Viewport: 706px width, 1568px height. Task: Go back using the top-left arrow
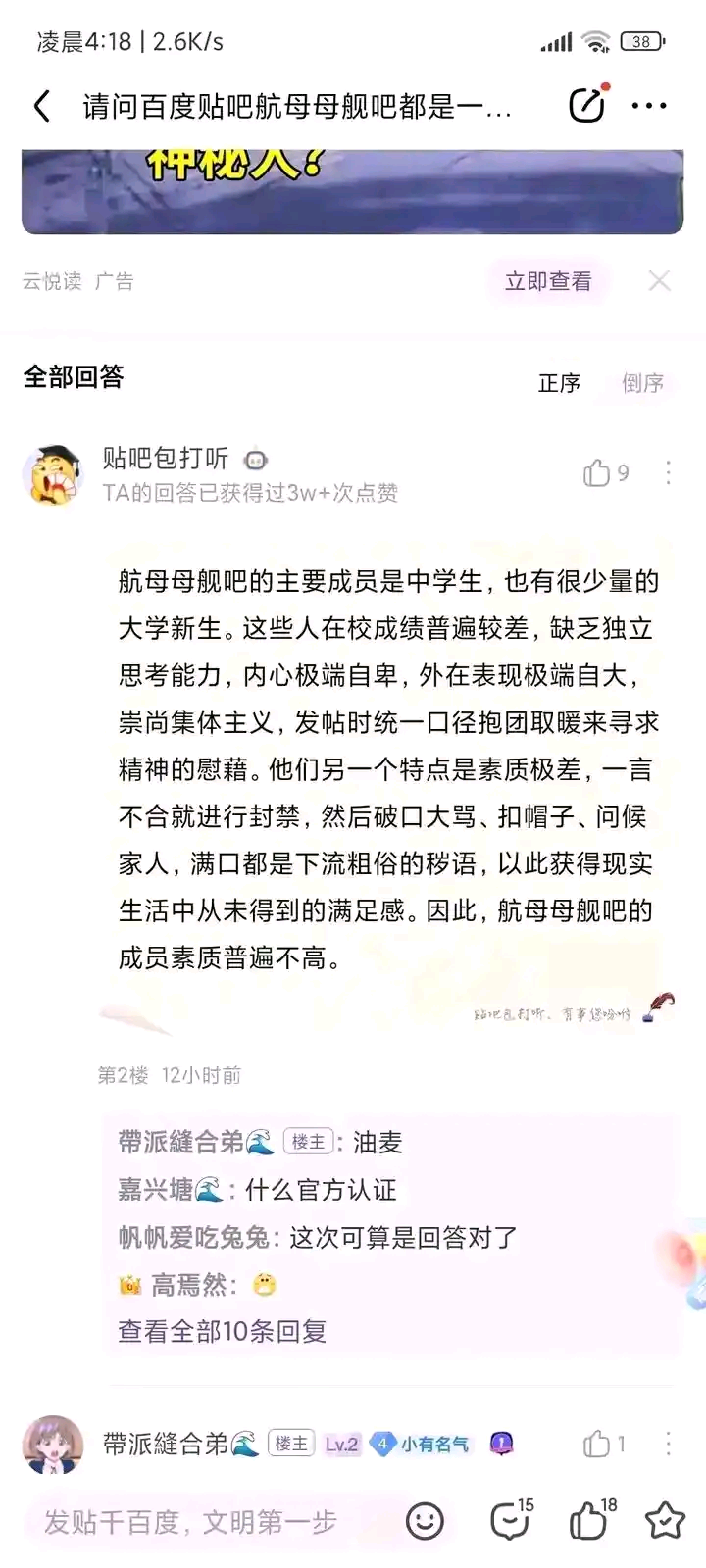pyautogui.click(x=41, y=106)
